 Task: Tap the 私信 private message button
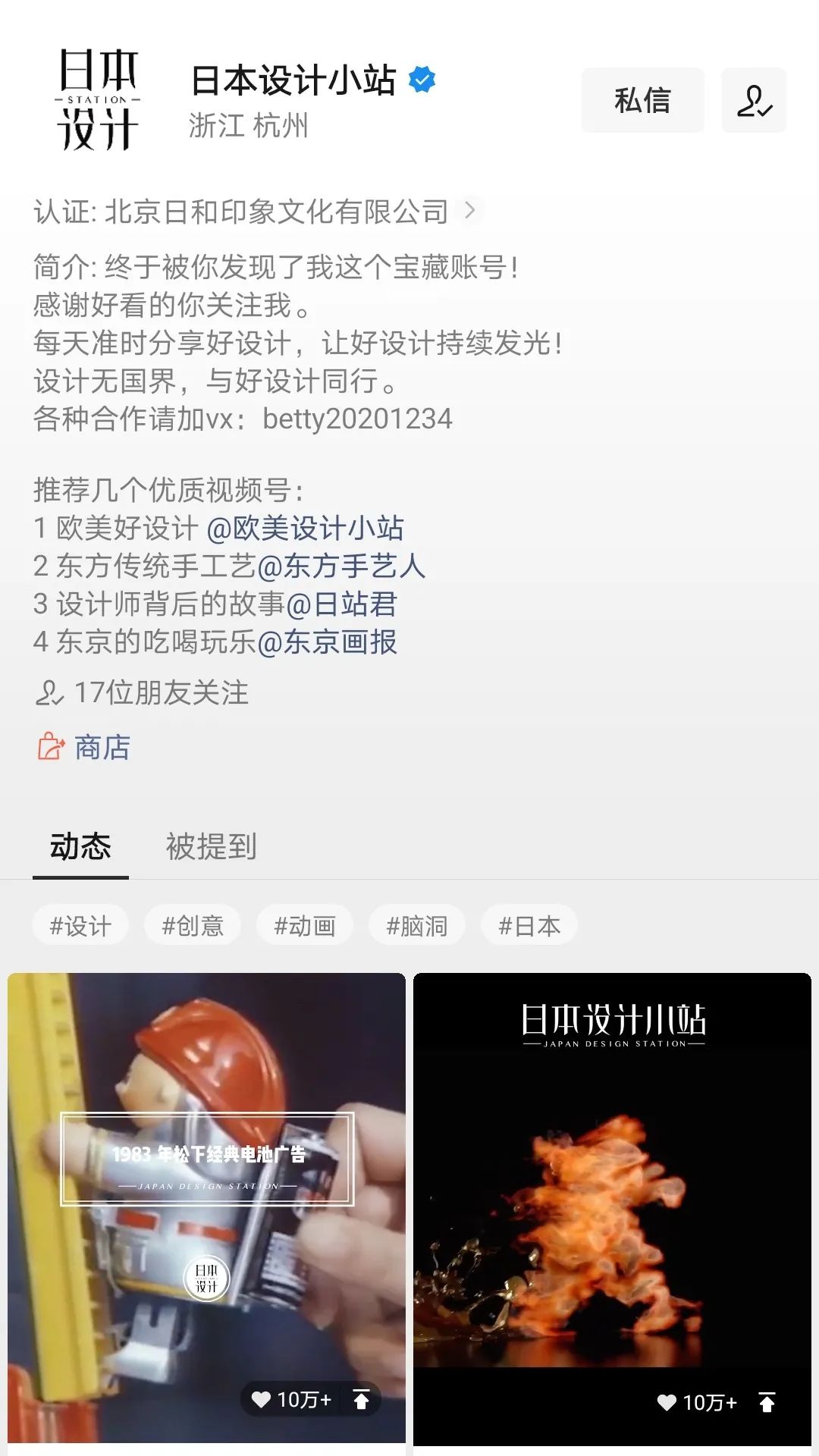tap(642, 100)
